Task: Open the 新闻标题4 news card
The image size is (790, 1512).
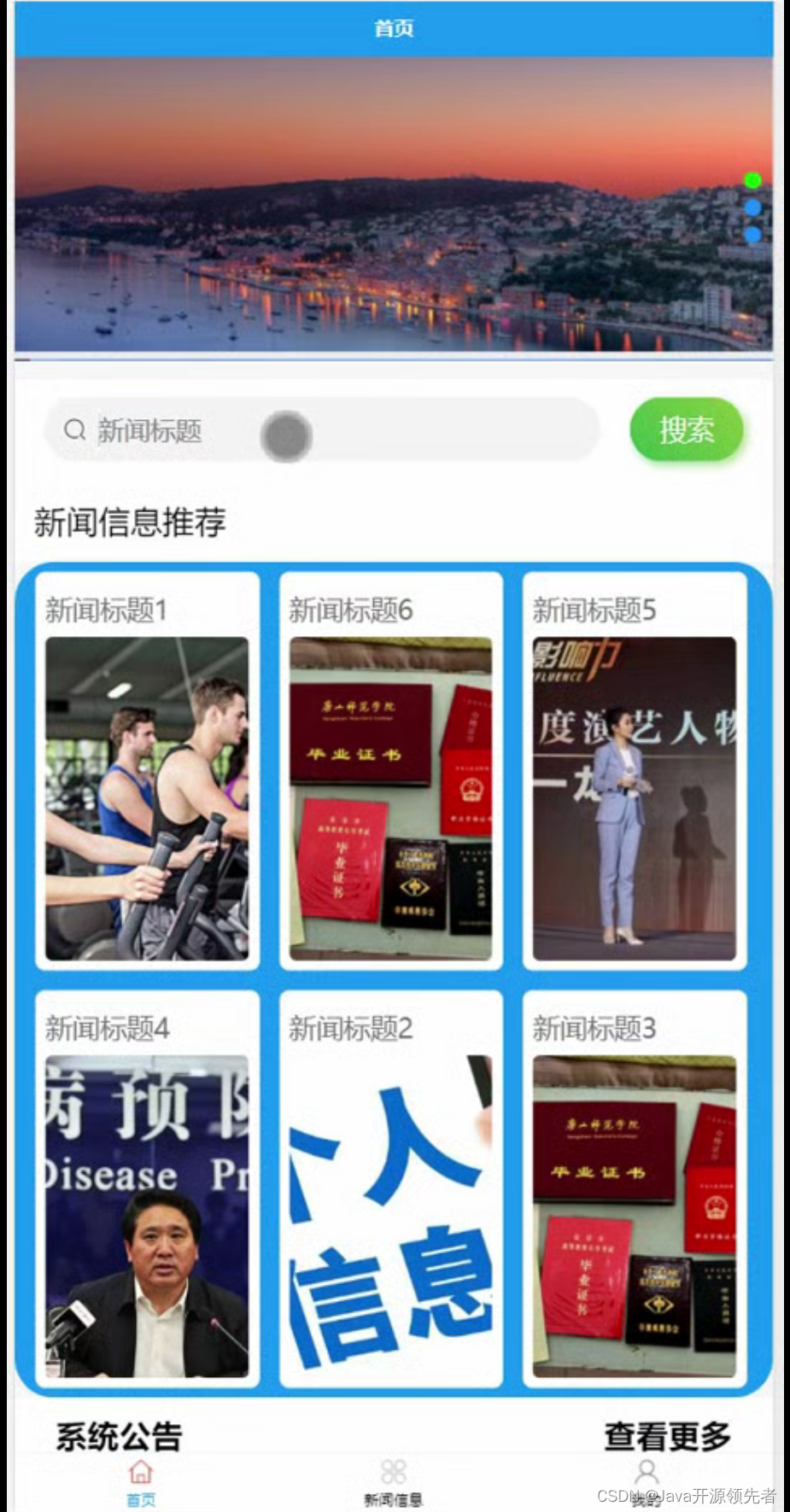Action: tap(147, 1188)
